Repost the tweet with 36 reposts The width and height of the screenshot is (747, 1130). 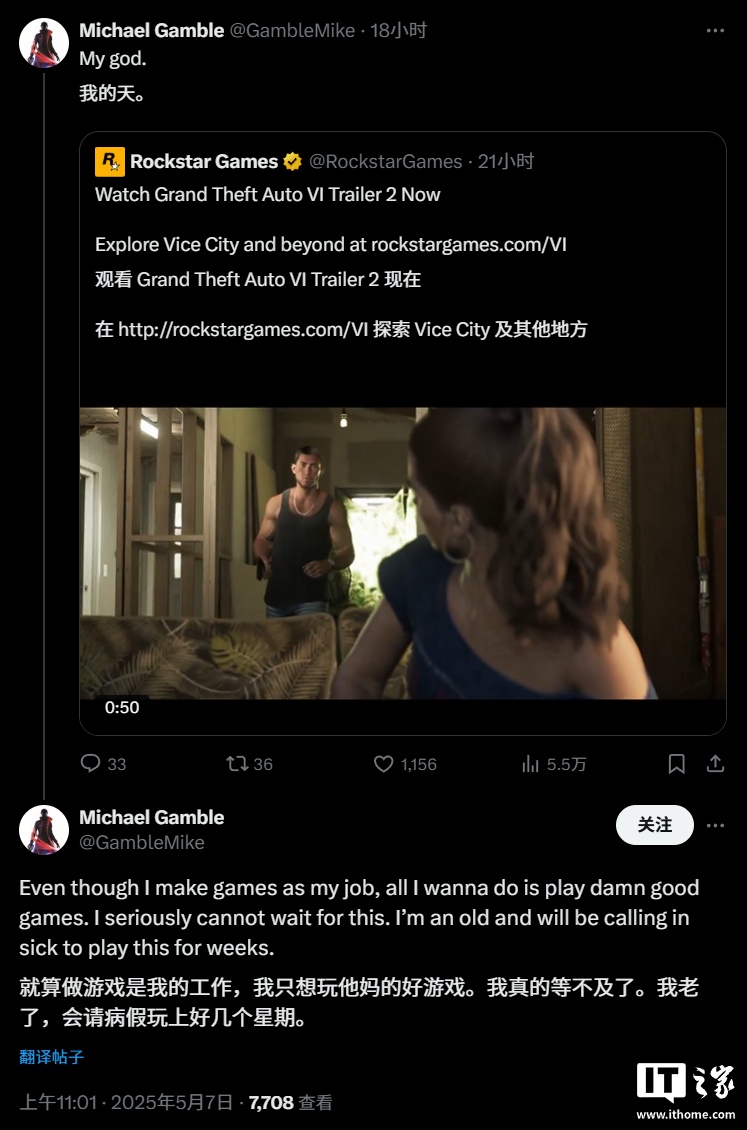[238, 764]
